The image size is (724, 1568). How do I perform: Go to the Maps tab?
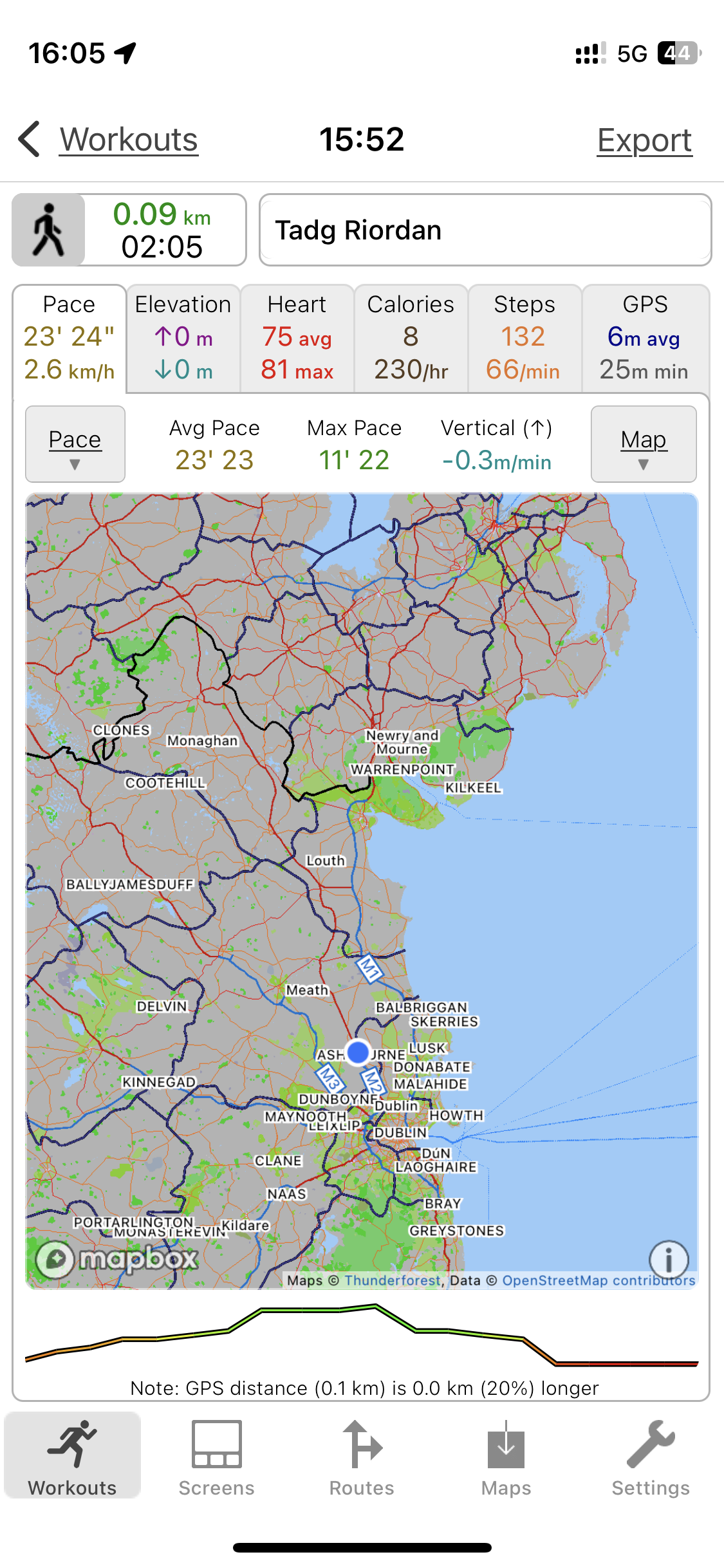click(506, 1459)
